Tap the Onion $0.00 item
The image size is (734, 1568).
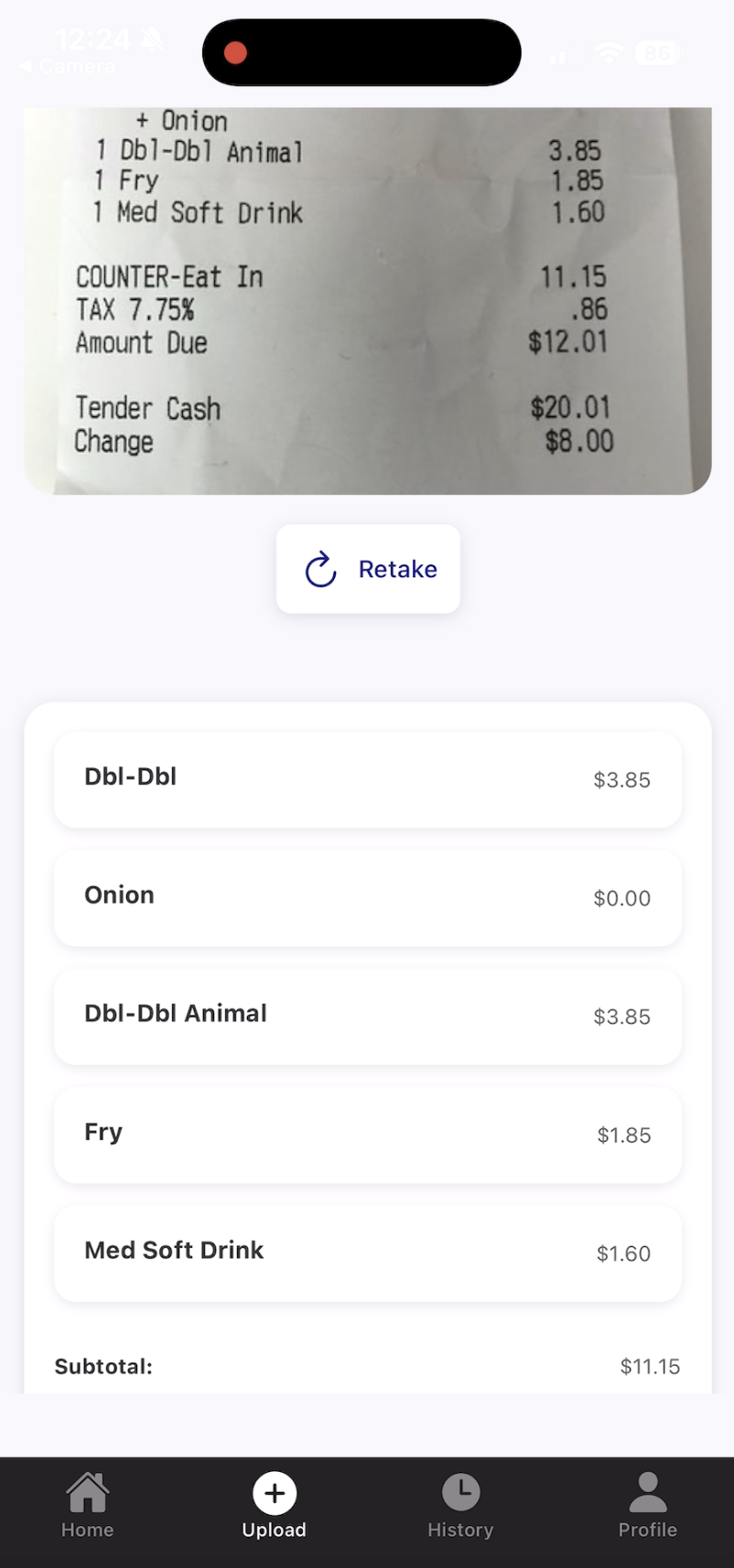368,897
